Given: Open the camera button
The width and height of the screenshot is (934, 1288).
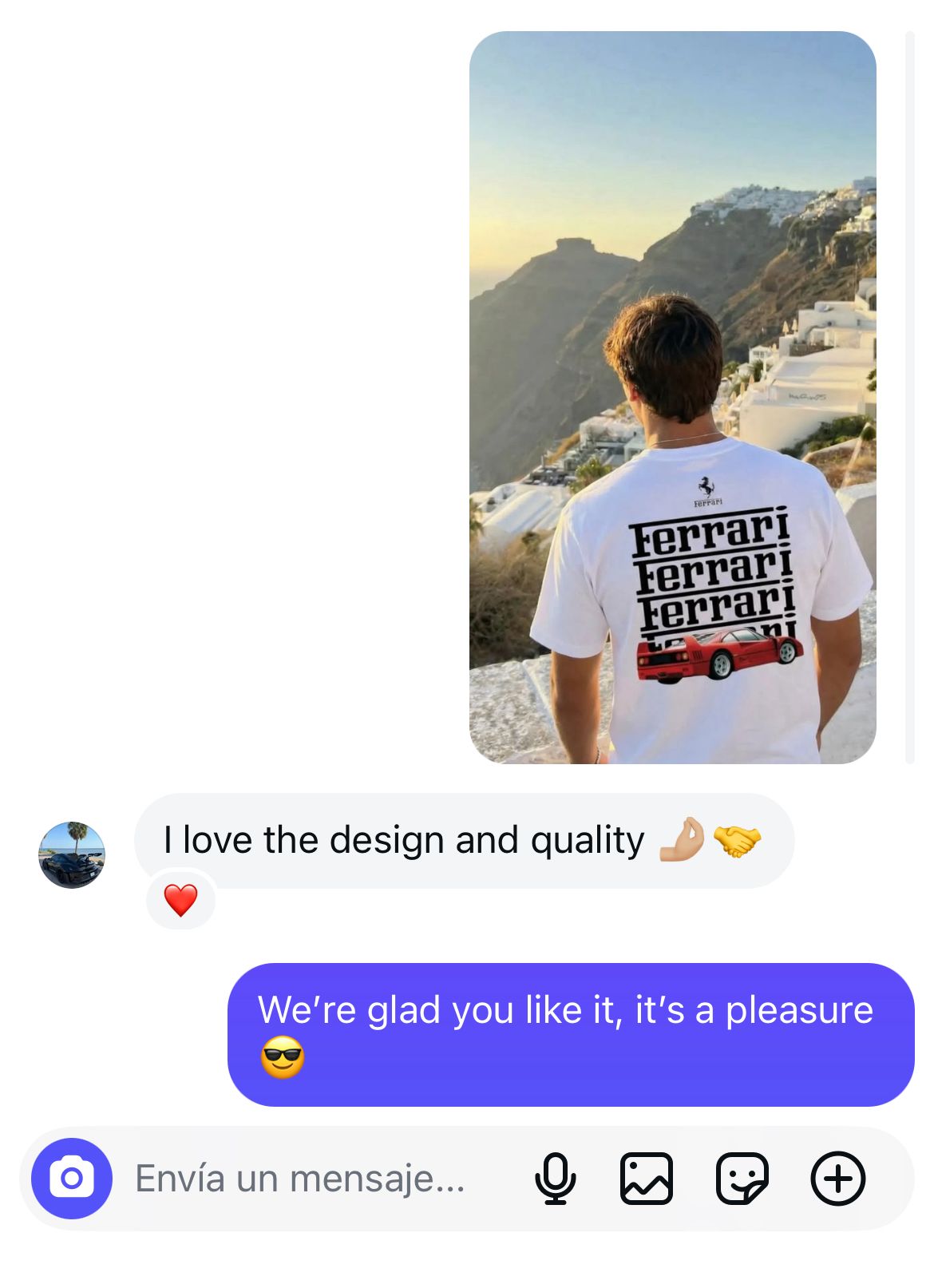Looking at the screenshot, I should (x=72, y=1178).
